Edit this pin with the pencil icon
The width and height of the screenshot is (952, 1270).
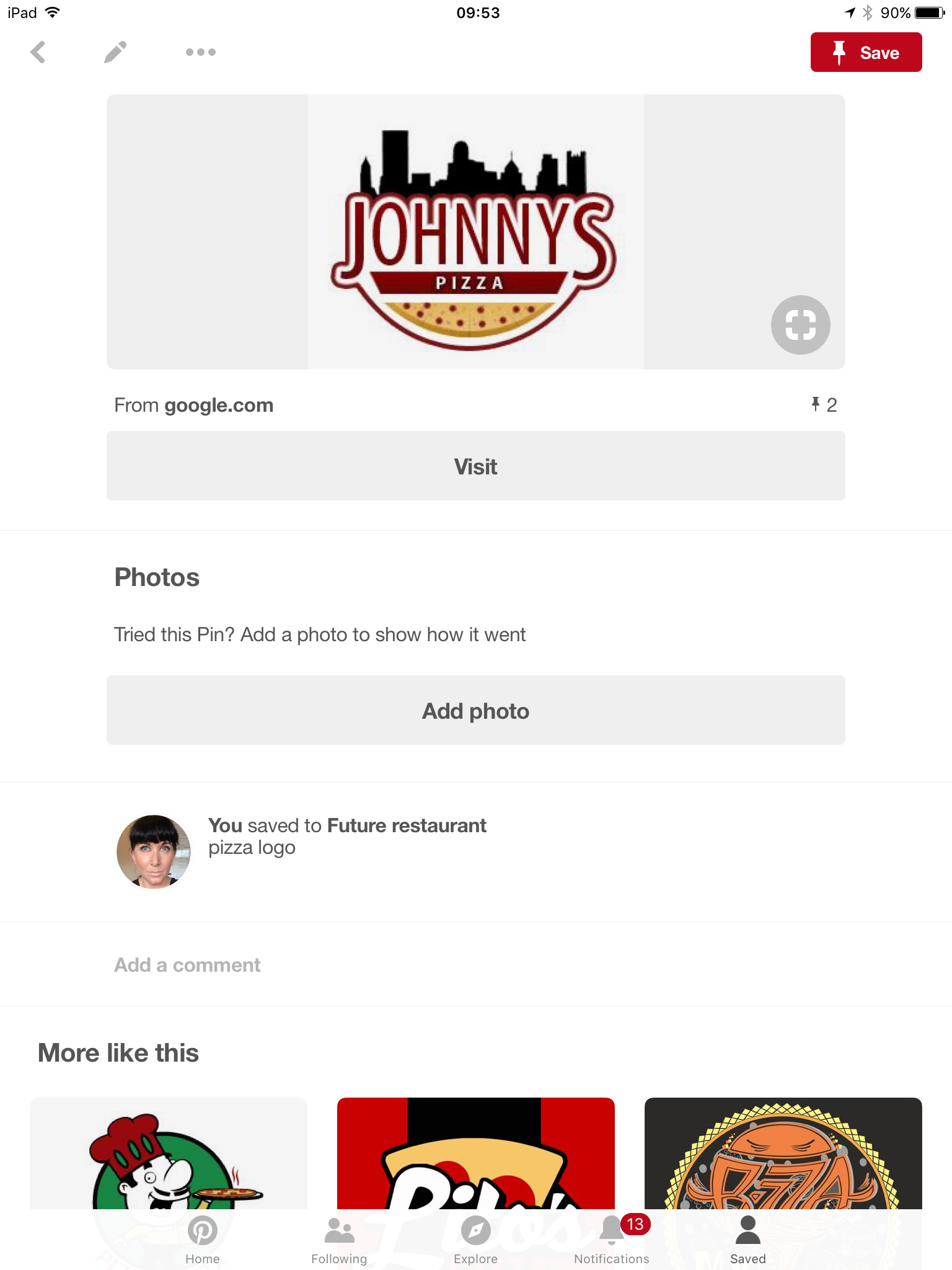click(x=115, y=53)
